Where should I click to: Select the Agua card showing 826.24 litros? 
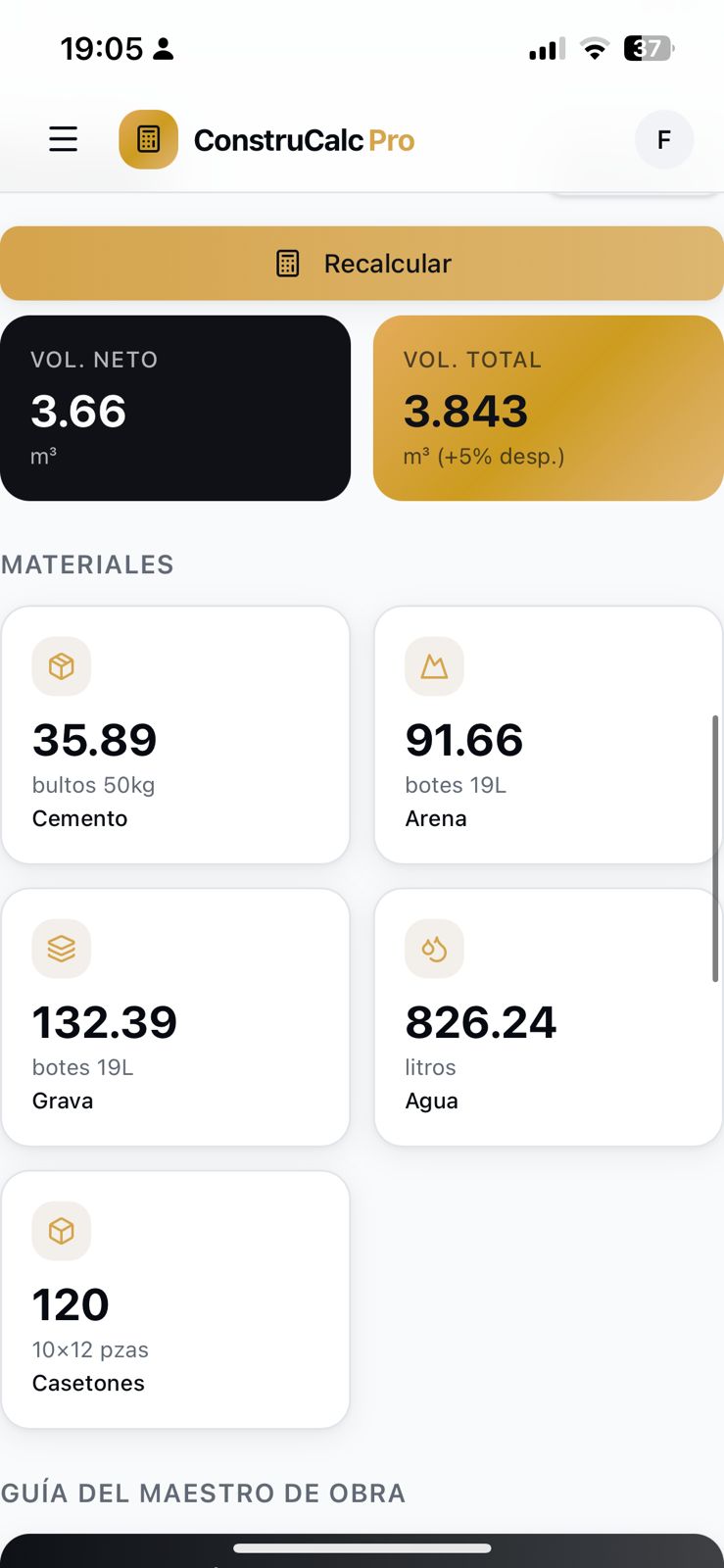click(547, 1016)
